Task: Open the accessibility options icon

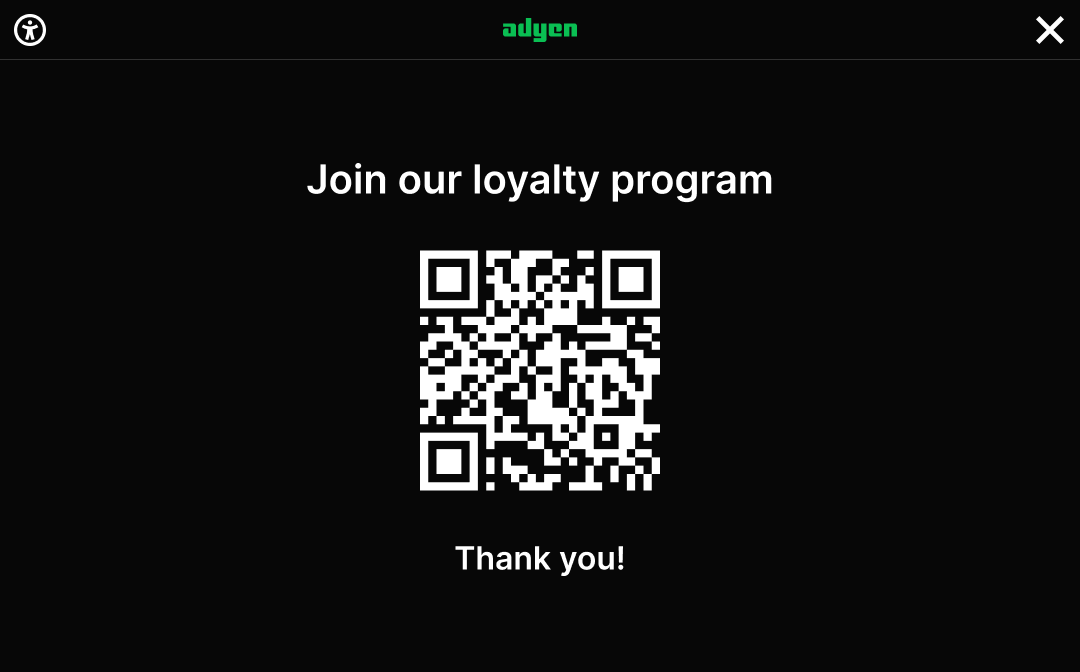Action: click(30, 30)
